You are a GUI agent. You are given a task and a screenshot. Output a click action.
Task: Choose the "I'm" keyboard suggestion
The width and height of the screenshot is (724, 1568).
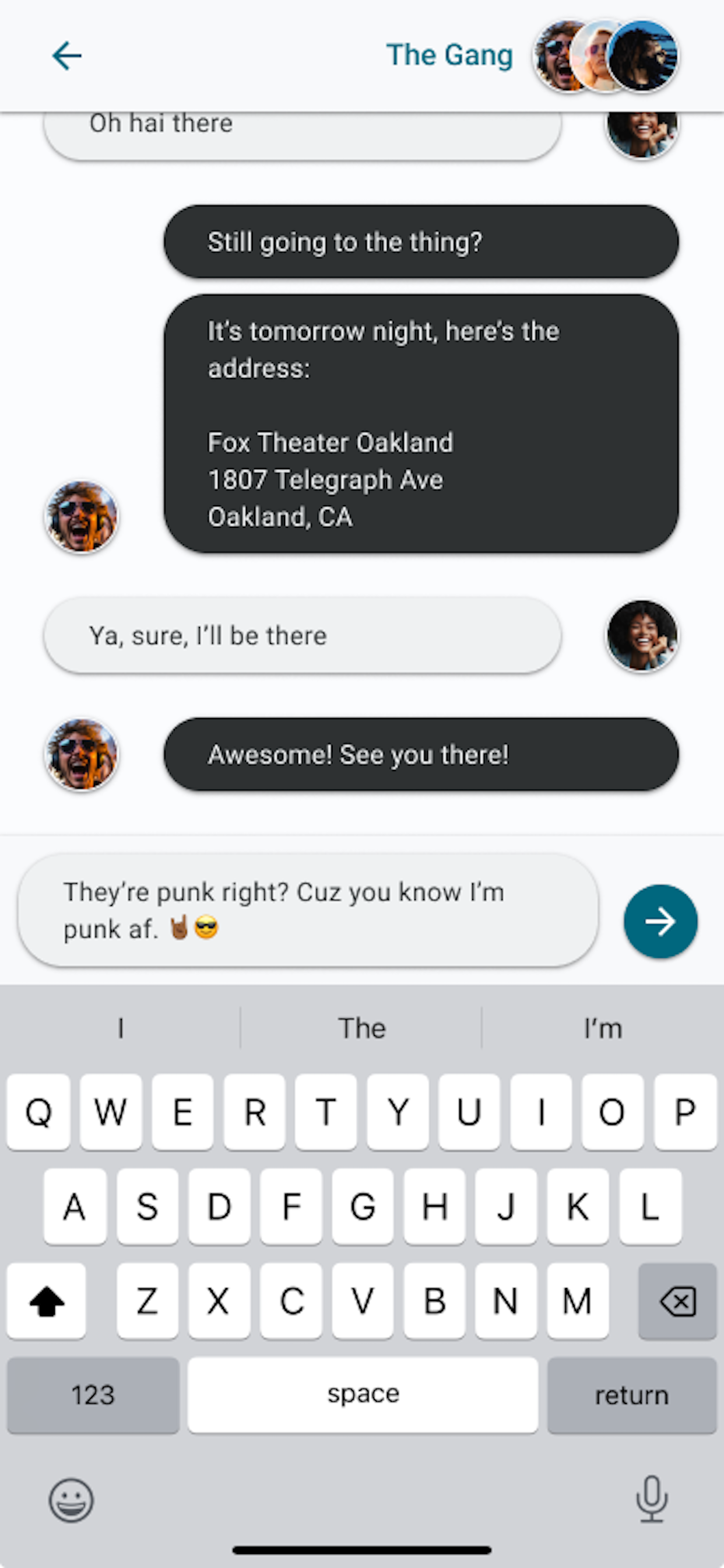coord(602,1028)
